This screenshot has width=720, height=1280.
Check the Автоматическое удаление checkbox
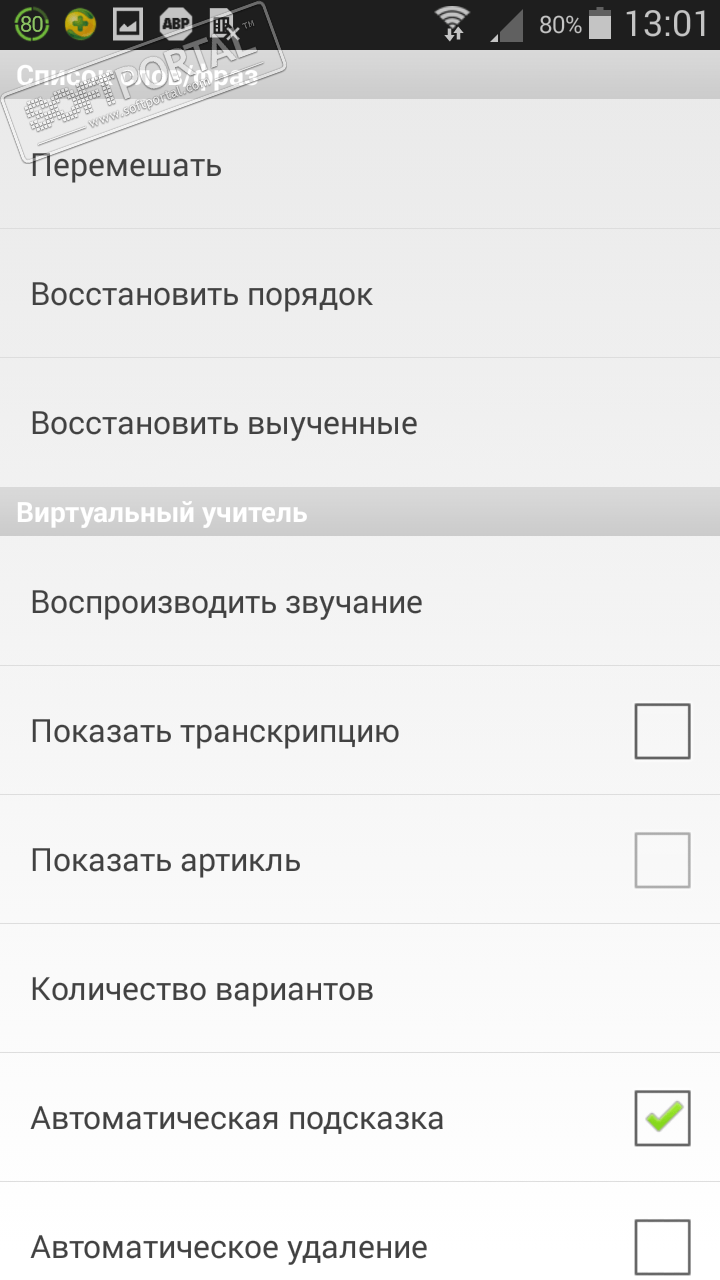click(662, 1247)
